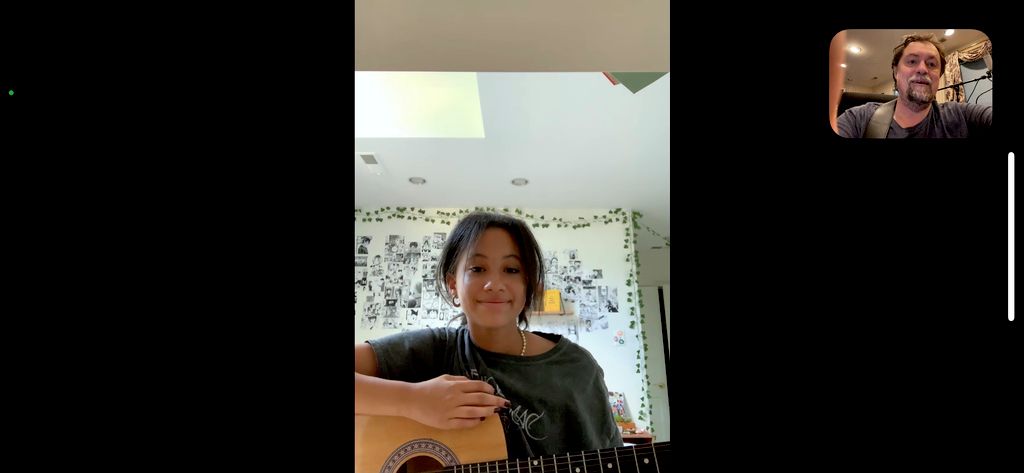Tap the self-view preview tile
Viewport: 1024px width, 473px height.
pyautogui.click(x=910, y=83)
